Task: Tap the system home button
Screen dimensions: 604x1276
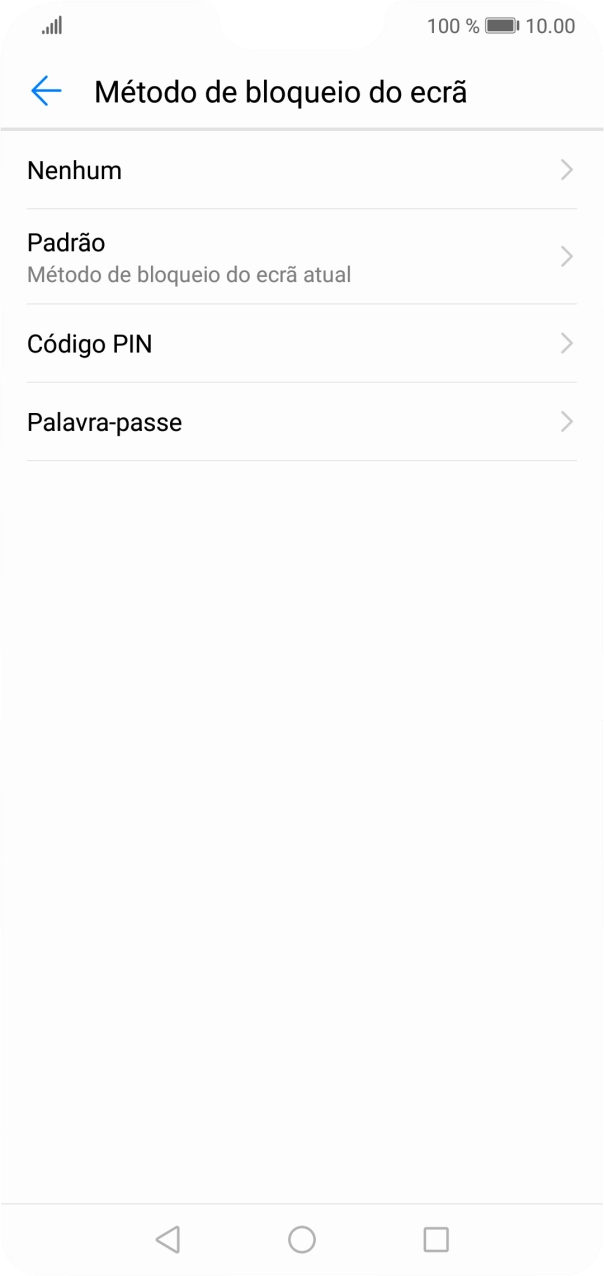Action: click(x=301, y=1240)
